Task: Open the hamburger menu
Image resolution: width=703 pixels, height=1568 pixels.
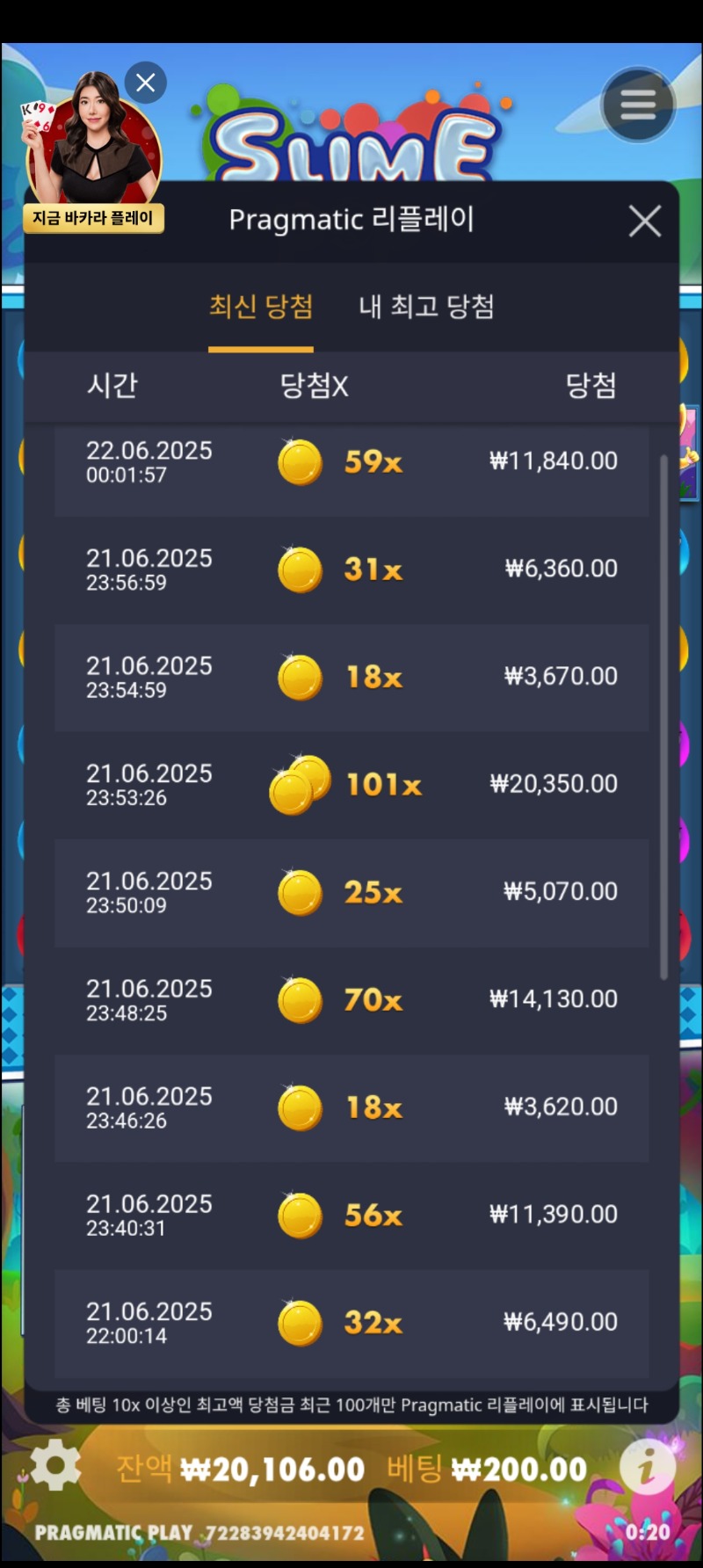Action: tap(638, 105)
